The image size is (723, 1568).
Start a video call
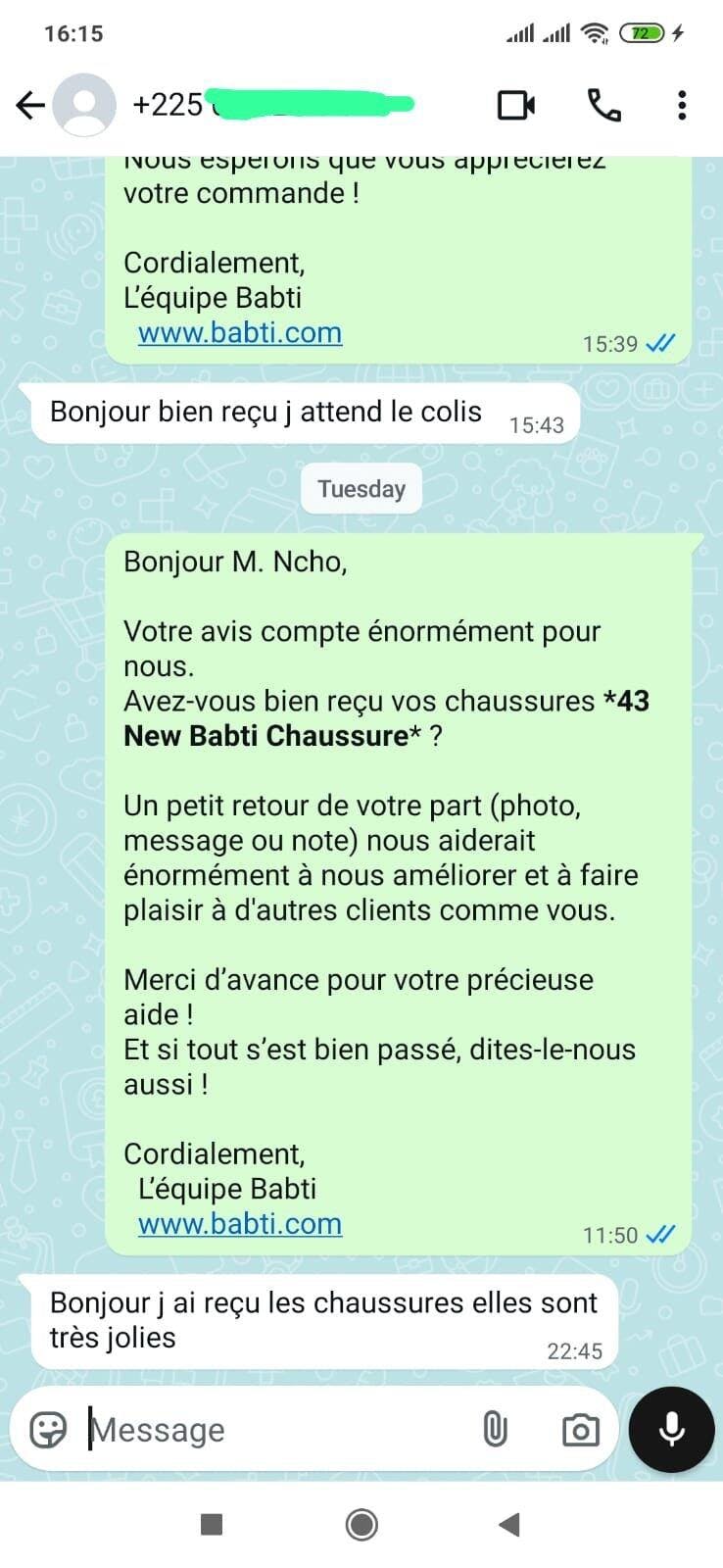tap(516, 105)
